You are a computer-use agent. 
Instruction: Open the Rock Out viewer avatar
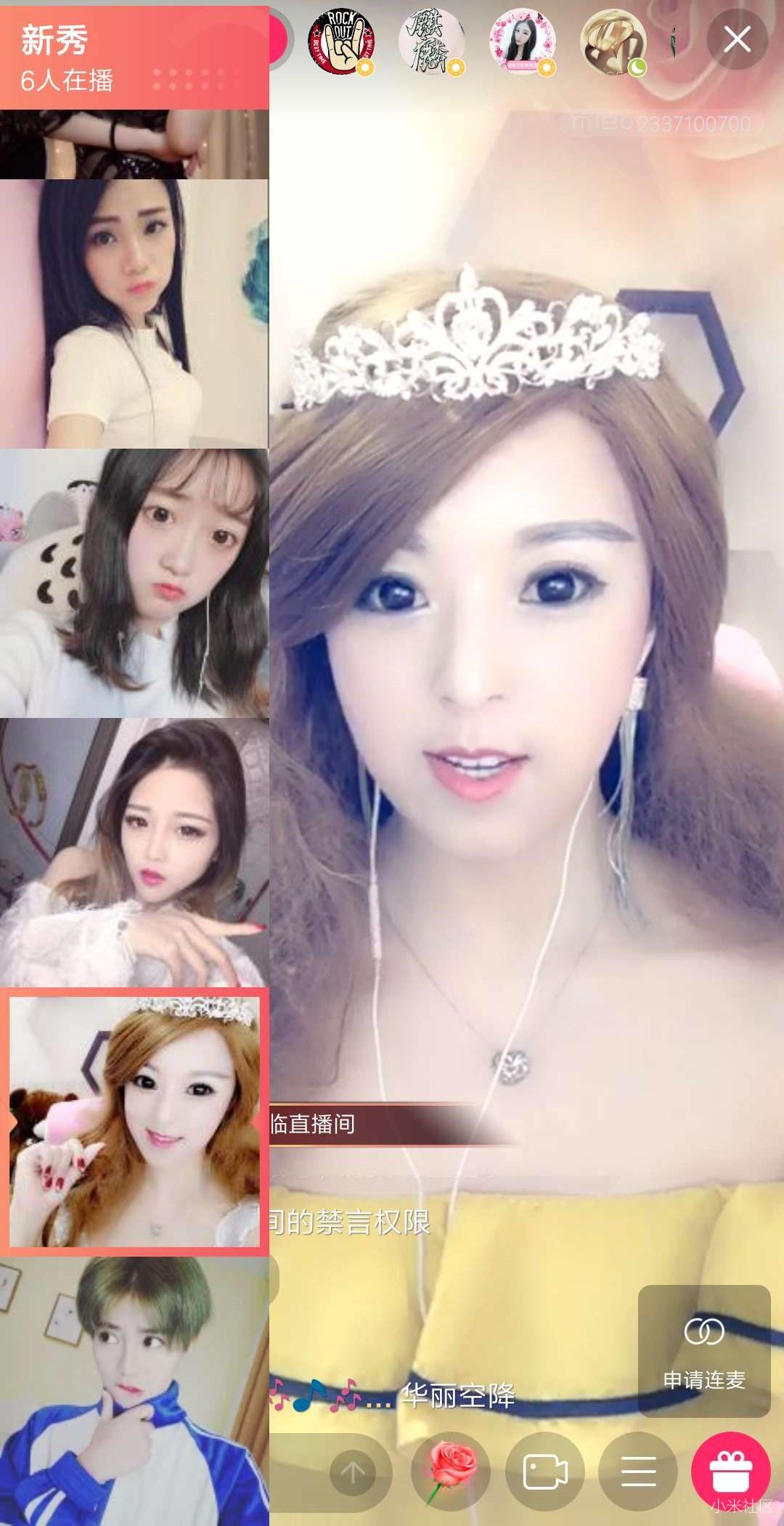[340, 41]
